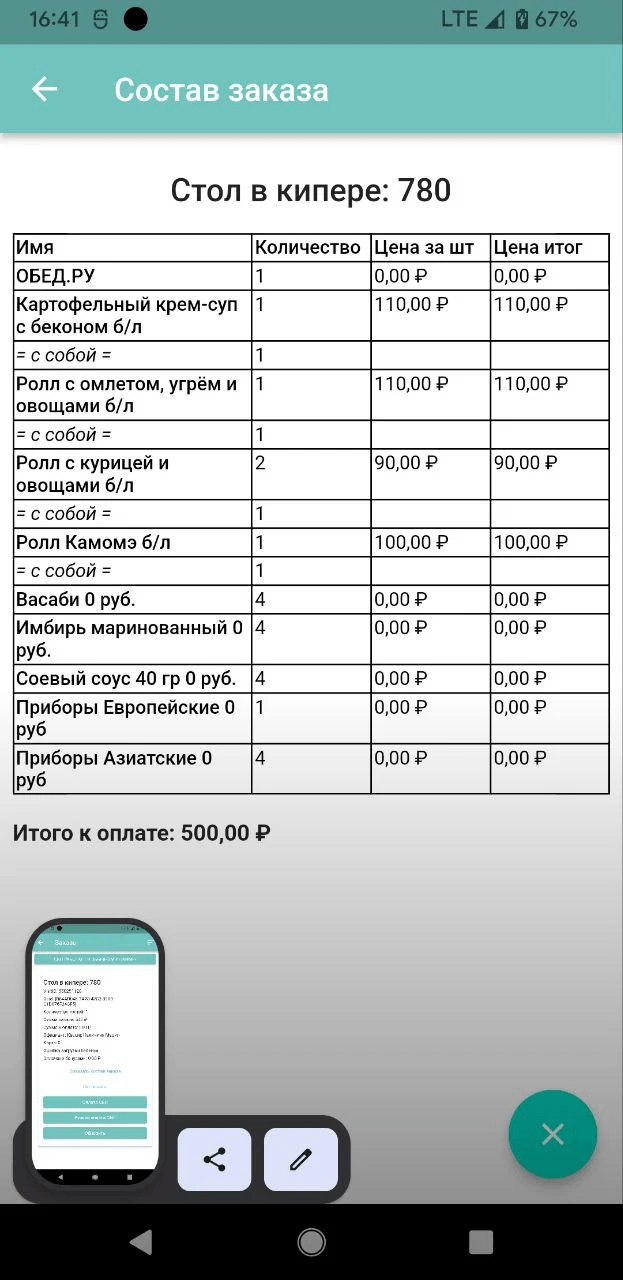Tap the system back button
The height and width of the screenshot is (1280, 623).
pos(141,1242)
